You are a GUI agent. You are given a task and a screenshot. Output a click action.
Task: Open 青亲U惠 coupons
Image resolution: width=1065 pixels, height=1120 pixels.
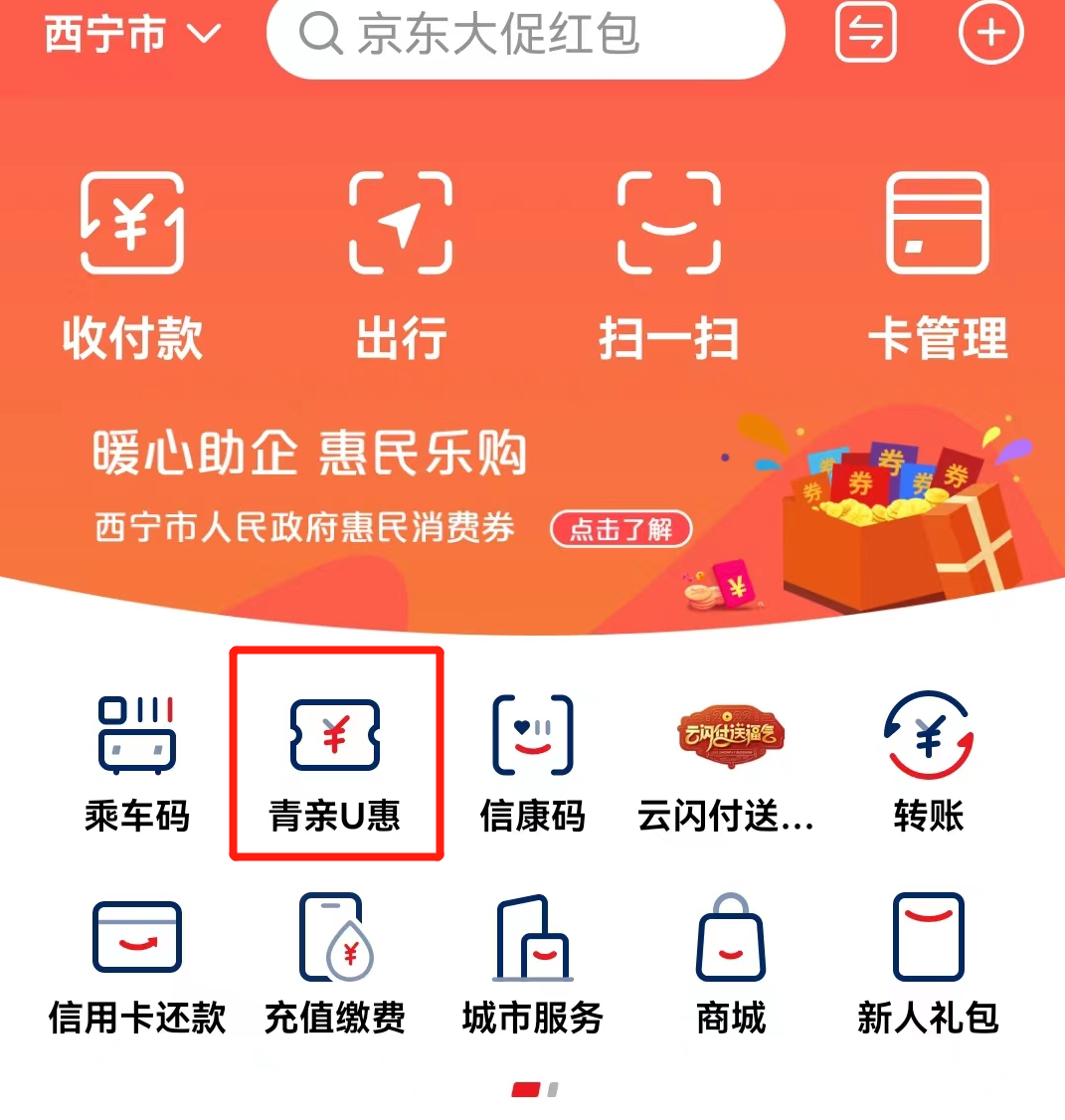[335, 763]
